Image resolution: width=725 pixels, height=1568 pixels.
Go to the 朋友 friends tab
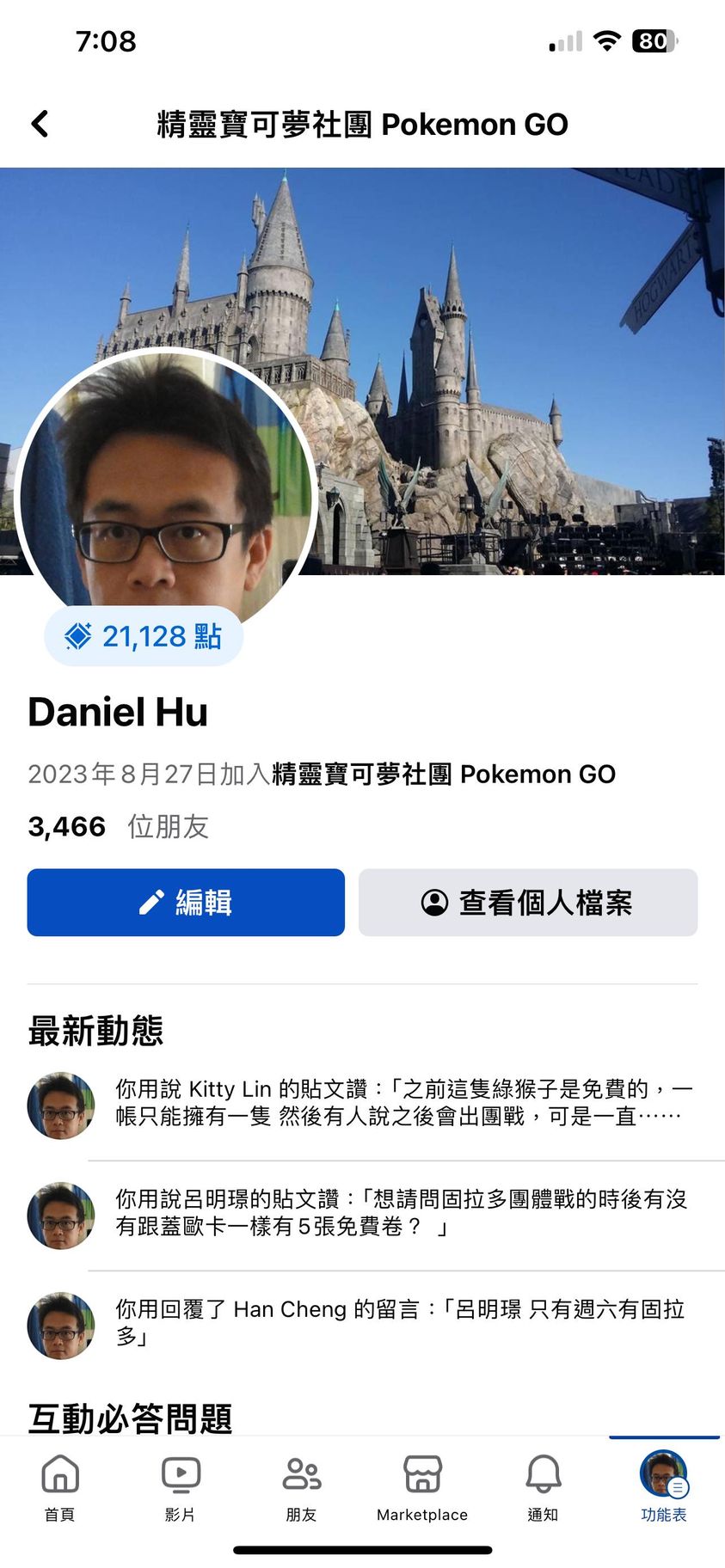tap(301, 1488)
